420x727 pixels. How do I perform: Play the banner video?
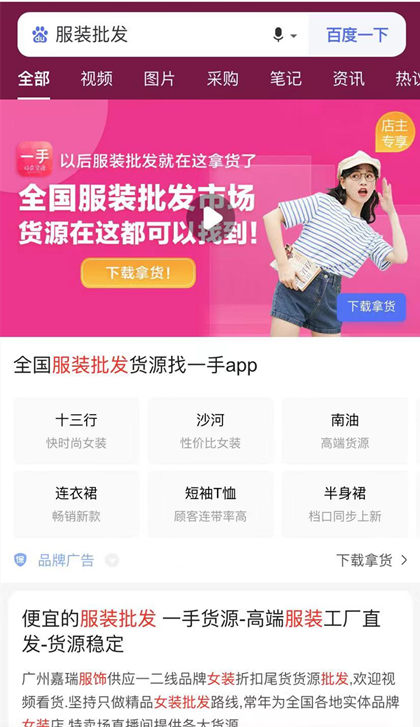(211, 218)
